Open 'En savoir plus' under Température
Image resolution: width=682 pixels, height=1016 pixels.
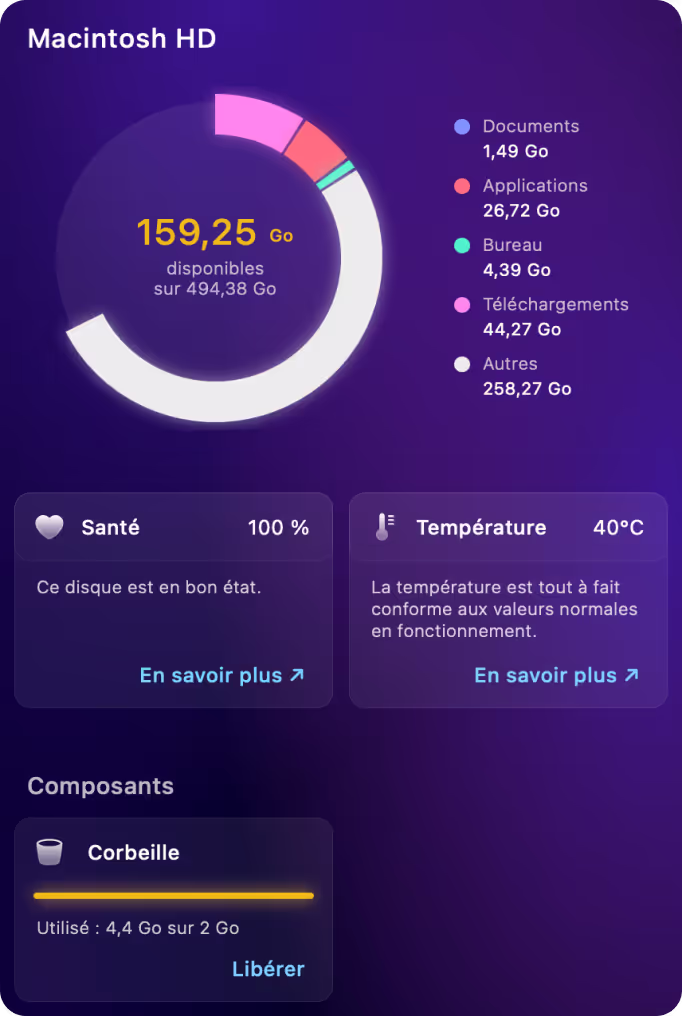click(x=556, y=676)
